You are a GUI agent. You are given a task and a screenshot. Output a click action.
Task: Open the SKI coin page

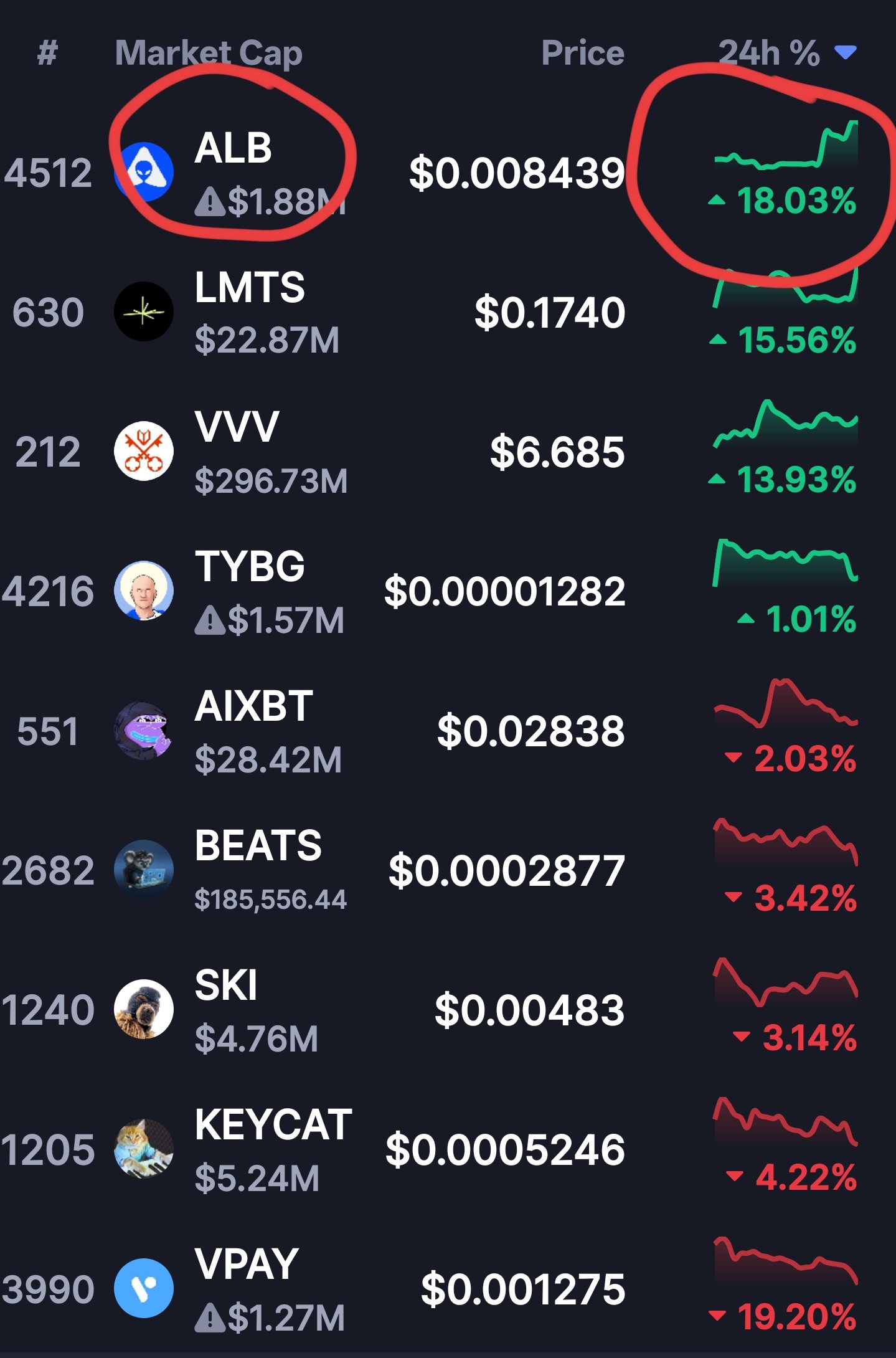(225, 986)
